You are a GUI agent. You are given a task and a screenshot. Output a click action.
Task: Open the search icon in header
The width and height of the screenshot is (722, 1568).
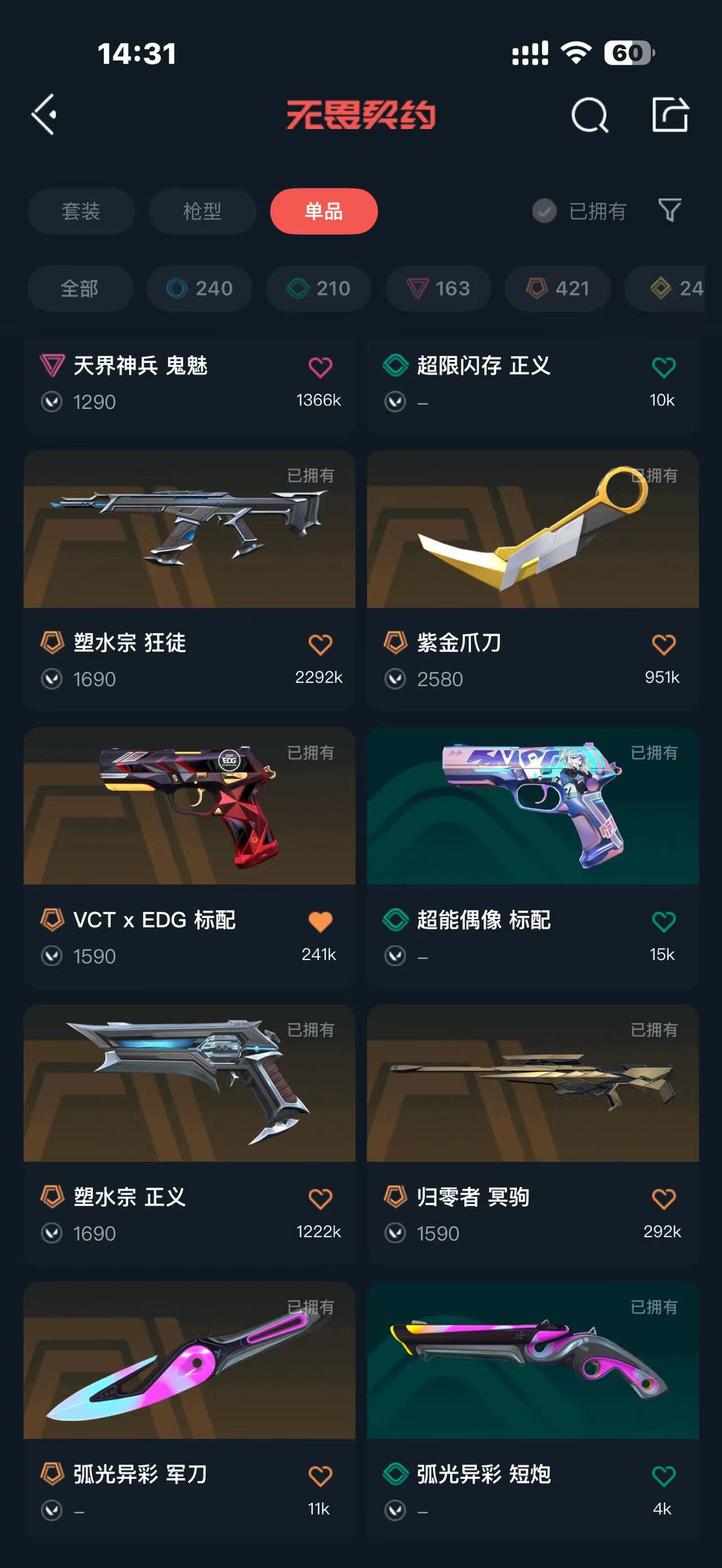[589, 115]
